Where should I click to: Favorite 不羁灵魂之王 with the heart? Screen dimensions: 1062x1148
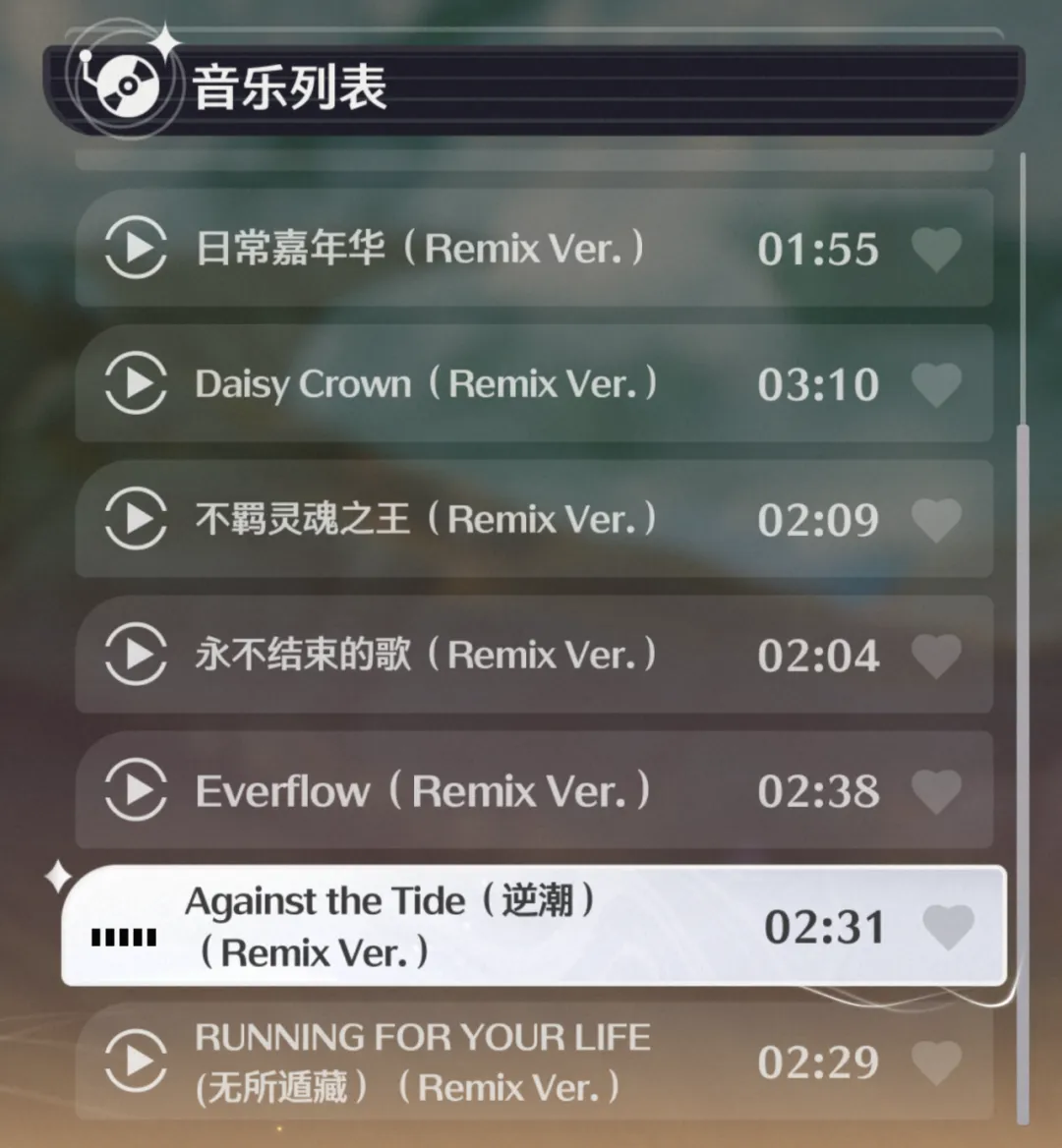pos(935,520)
